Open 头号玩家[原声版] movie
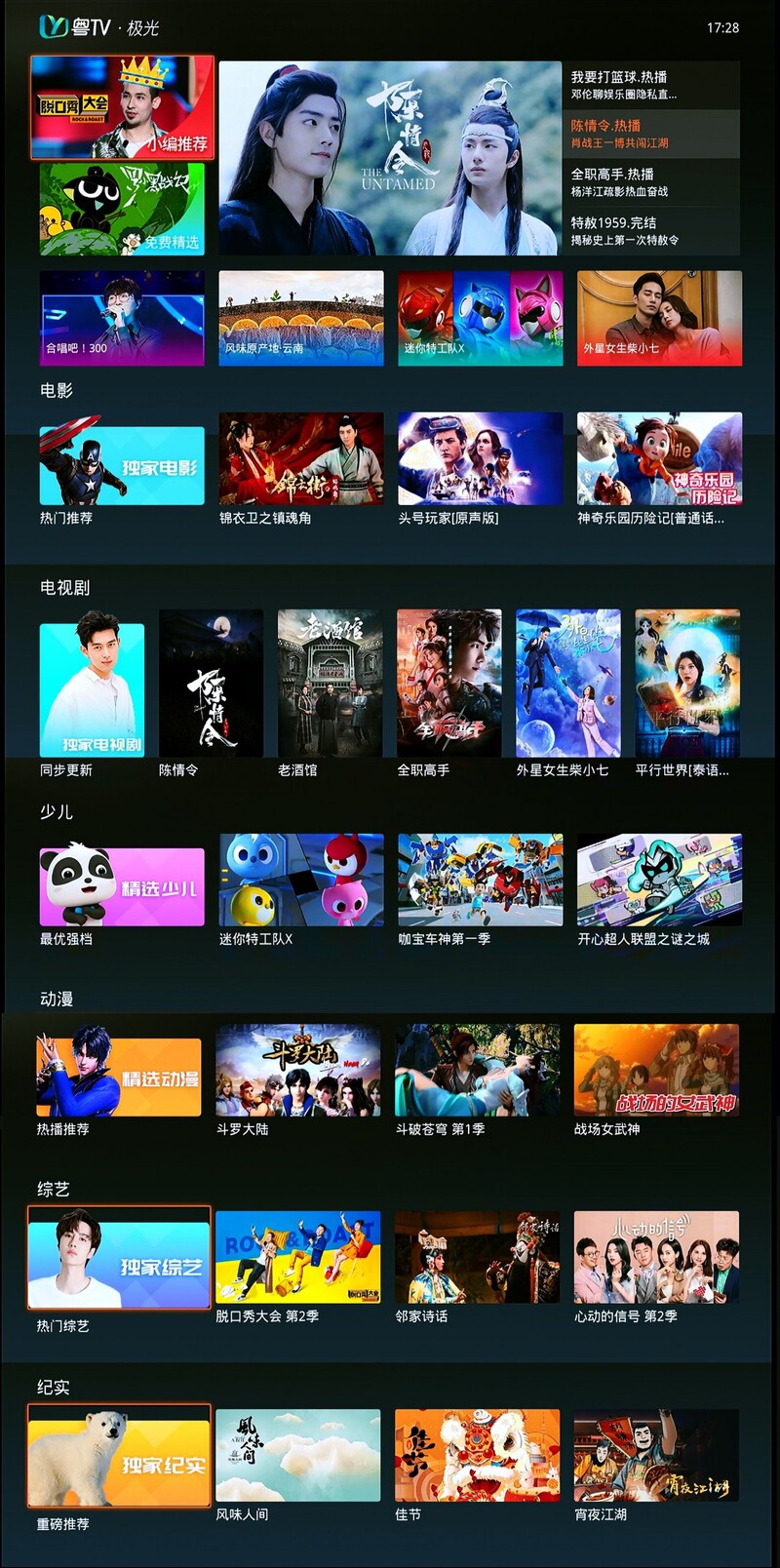 pos(480,458)
